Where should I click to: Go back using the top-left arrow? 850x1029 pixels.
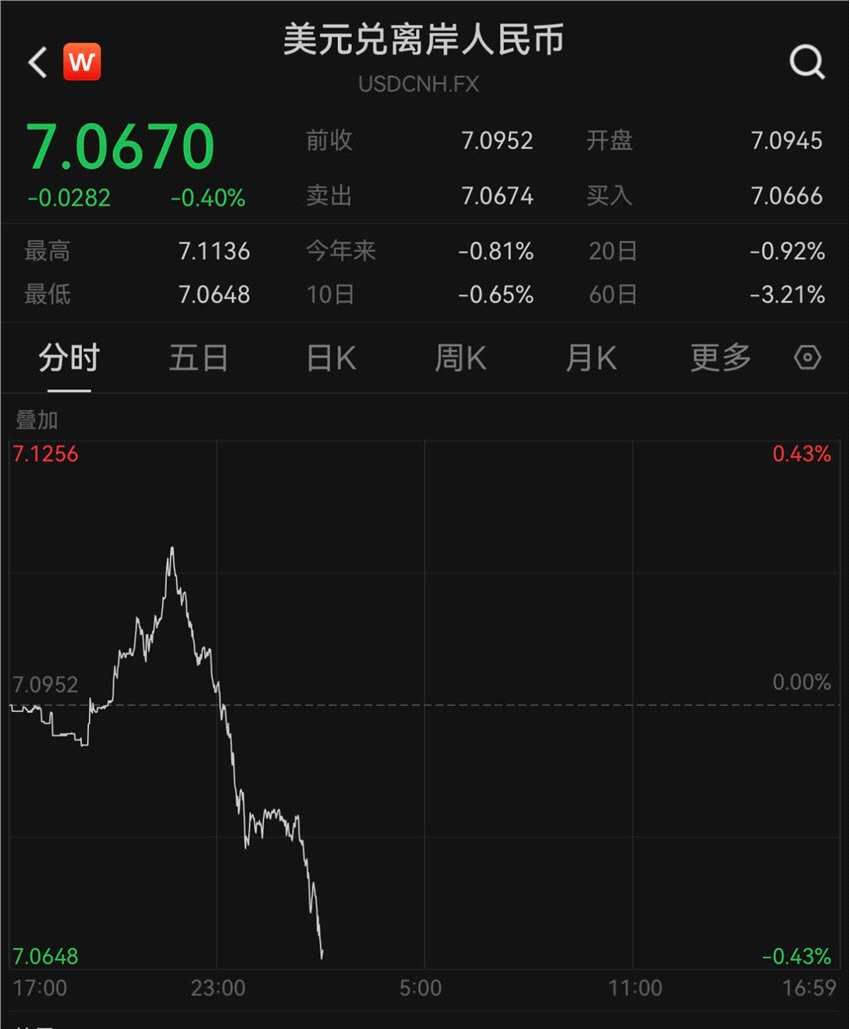click(x=38, y=63)
